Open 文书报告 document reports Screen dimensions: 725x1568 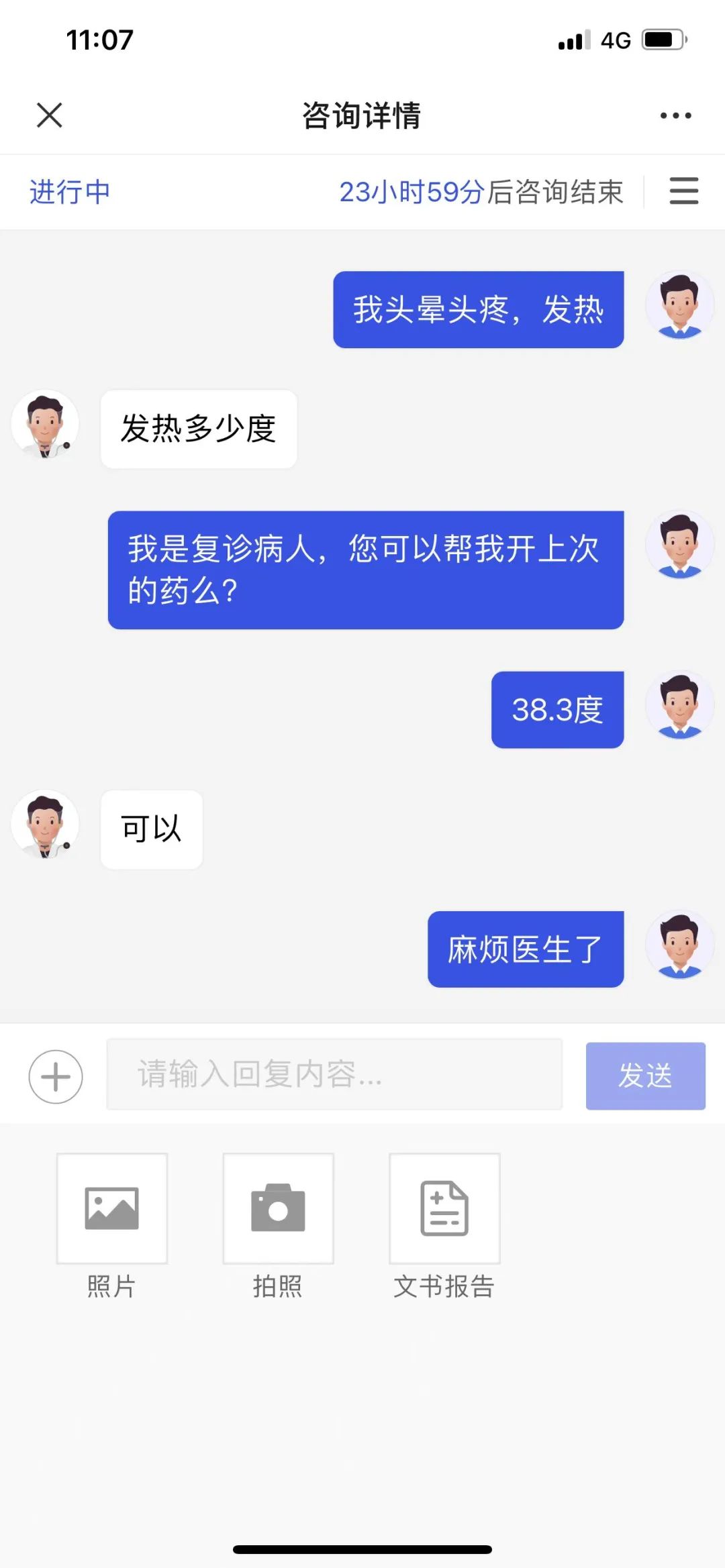(x=444, y=1226)
